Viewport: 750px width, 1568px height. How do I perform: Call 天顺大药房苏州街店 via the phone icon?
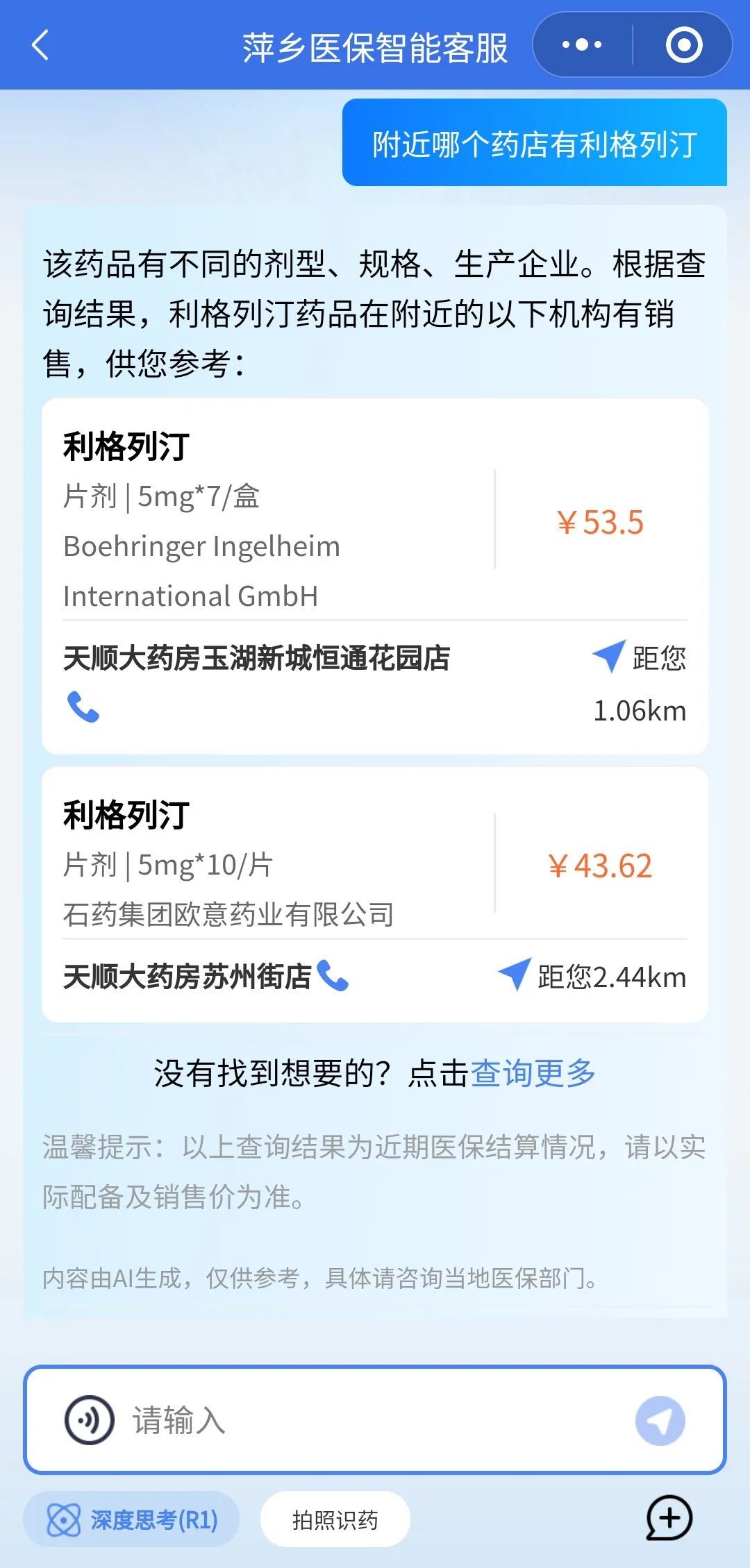pyautogui.click(x=333, y=976)
